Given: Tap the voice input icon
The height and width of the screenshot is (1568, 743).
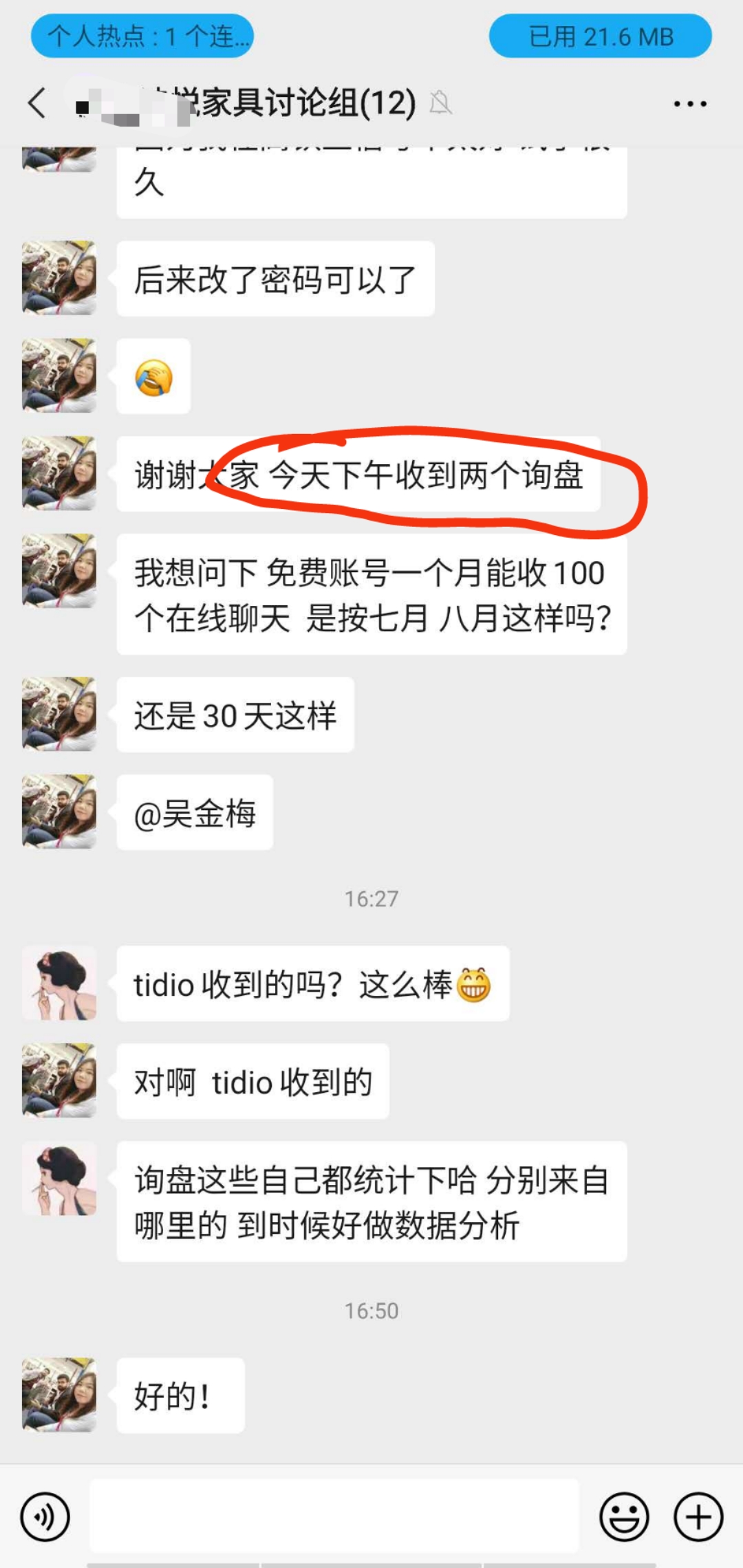Looking at the screenshot, I should pyautogui.click(x=45, y=1516).
